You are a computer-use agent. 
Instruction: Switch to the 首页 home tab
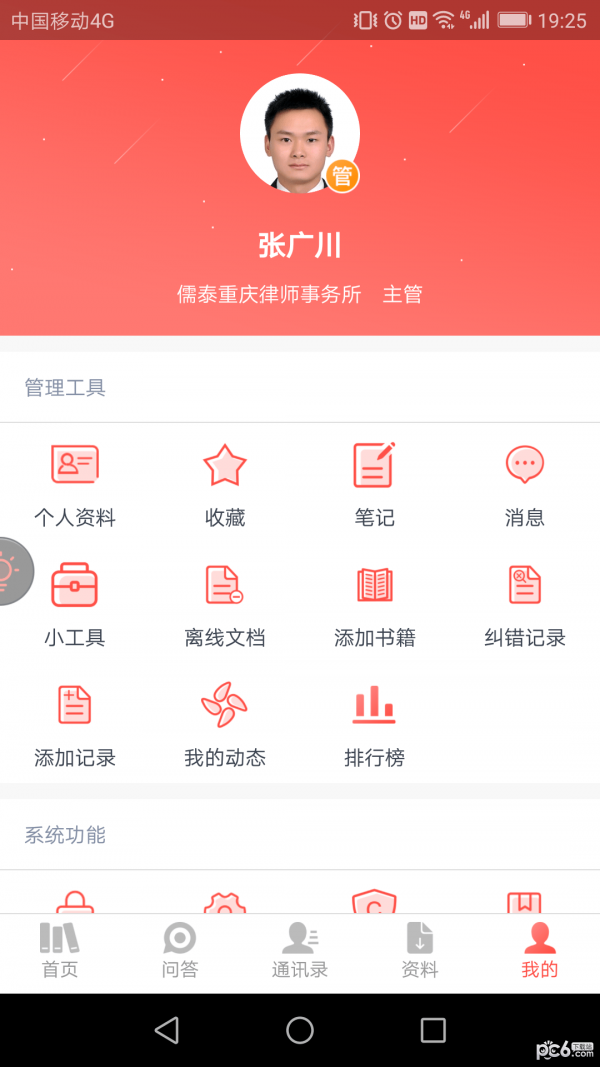[x=60, y=951]
